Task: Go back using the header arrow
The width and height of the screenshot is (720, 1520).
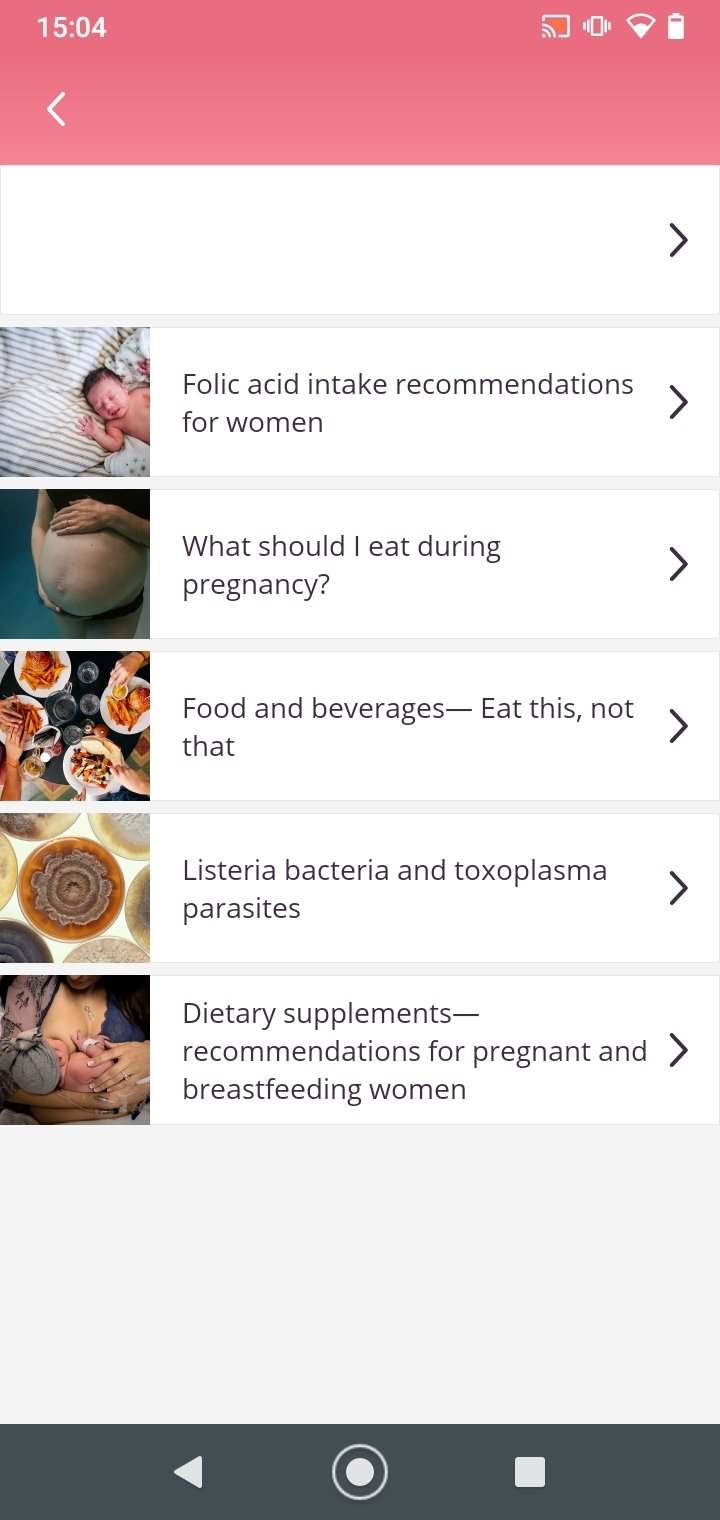Action: point(57,109)
